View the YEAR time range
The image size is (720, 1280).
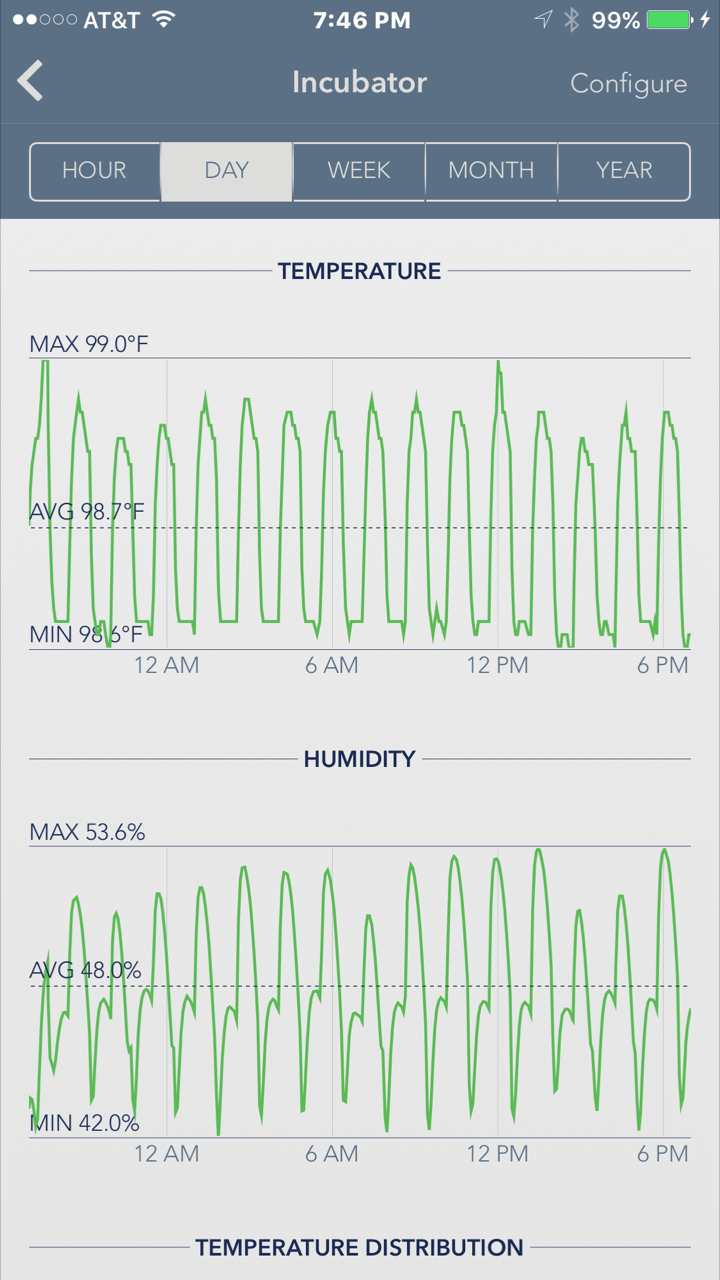click(624, 171)
